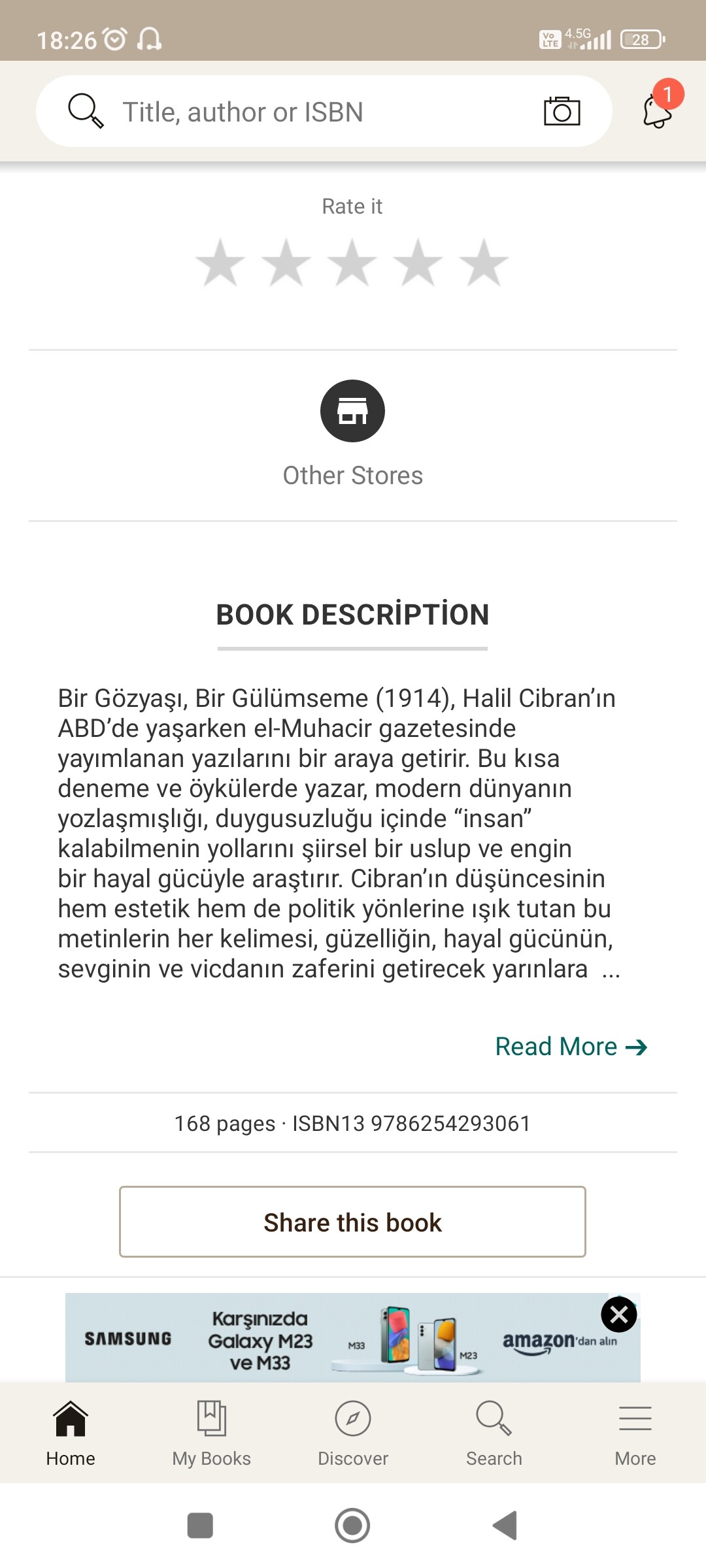Screen dimensions: 706x1568
Task: Open the More menu tab
Action: (x=635, y=1433)
